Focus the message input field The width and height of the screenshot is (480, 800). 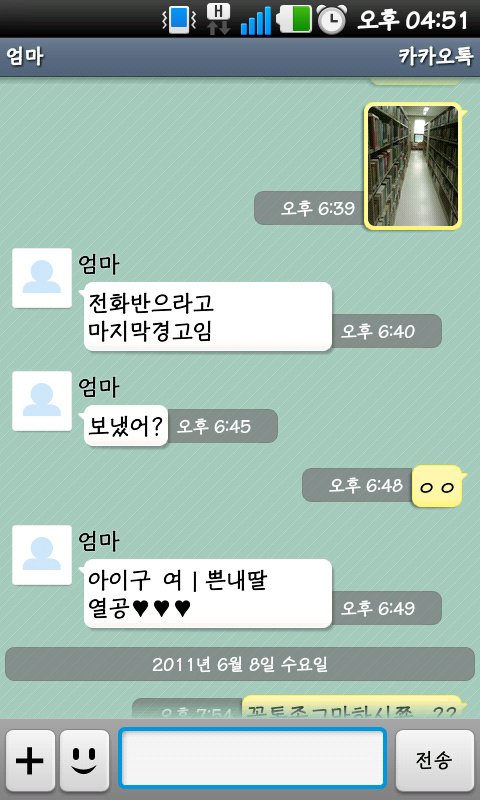point(252,758)
